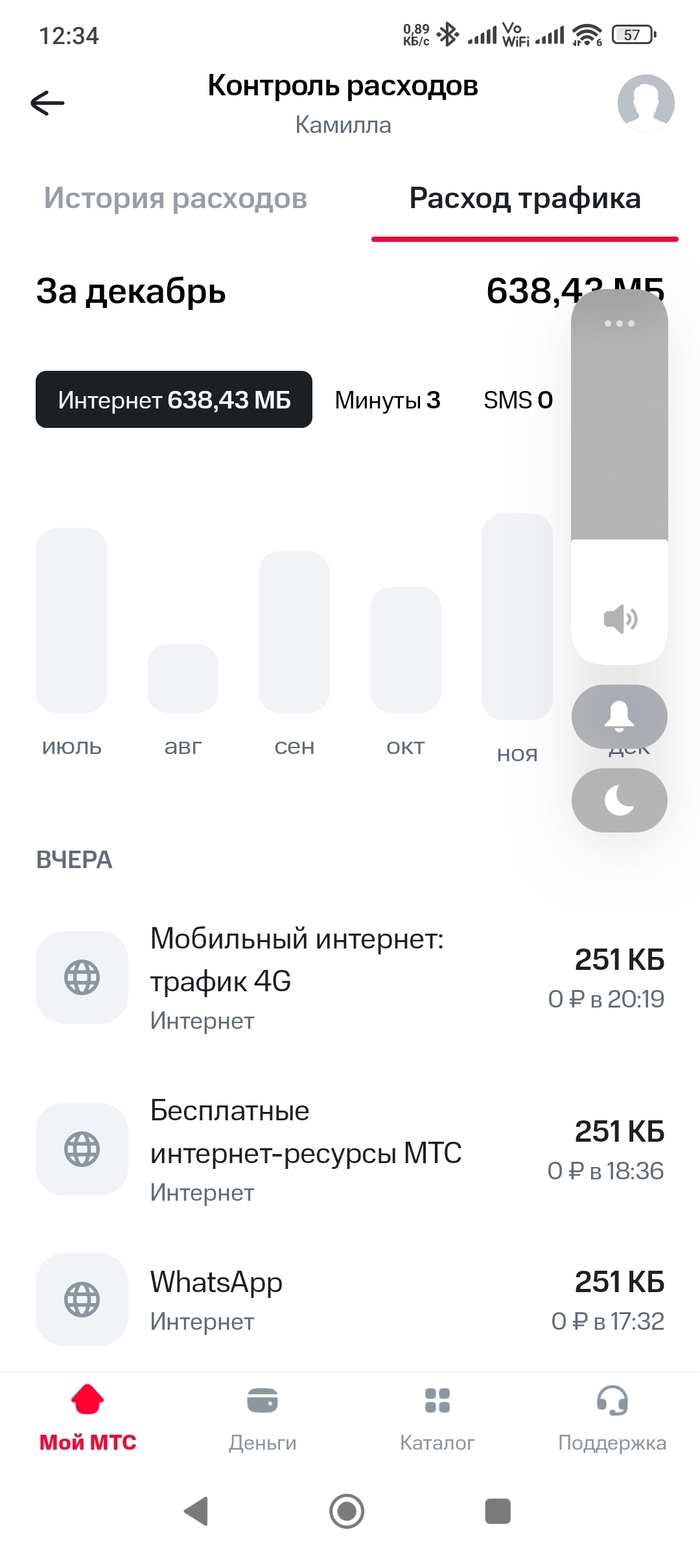
Task: Open the Деньги tab
Action: (x=262, y=1418)
